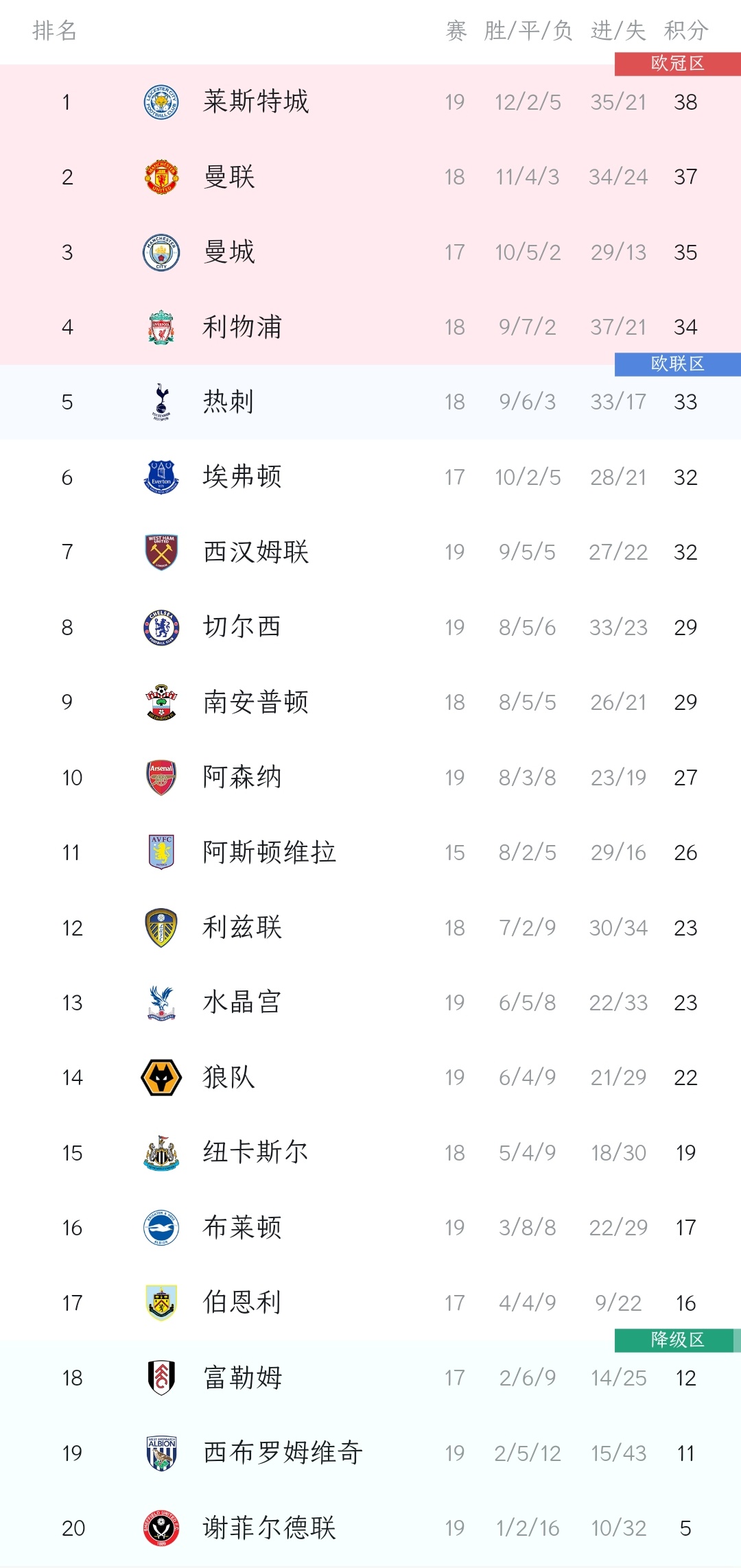Image resolution: width=741 pixels, height=1568 pixels.
Task: Select 纽卡斯尔 in the standings
Action: (x=370, y=1152)
